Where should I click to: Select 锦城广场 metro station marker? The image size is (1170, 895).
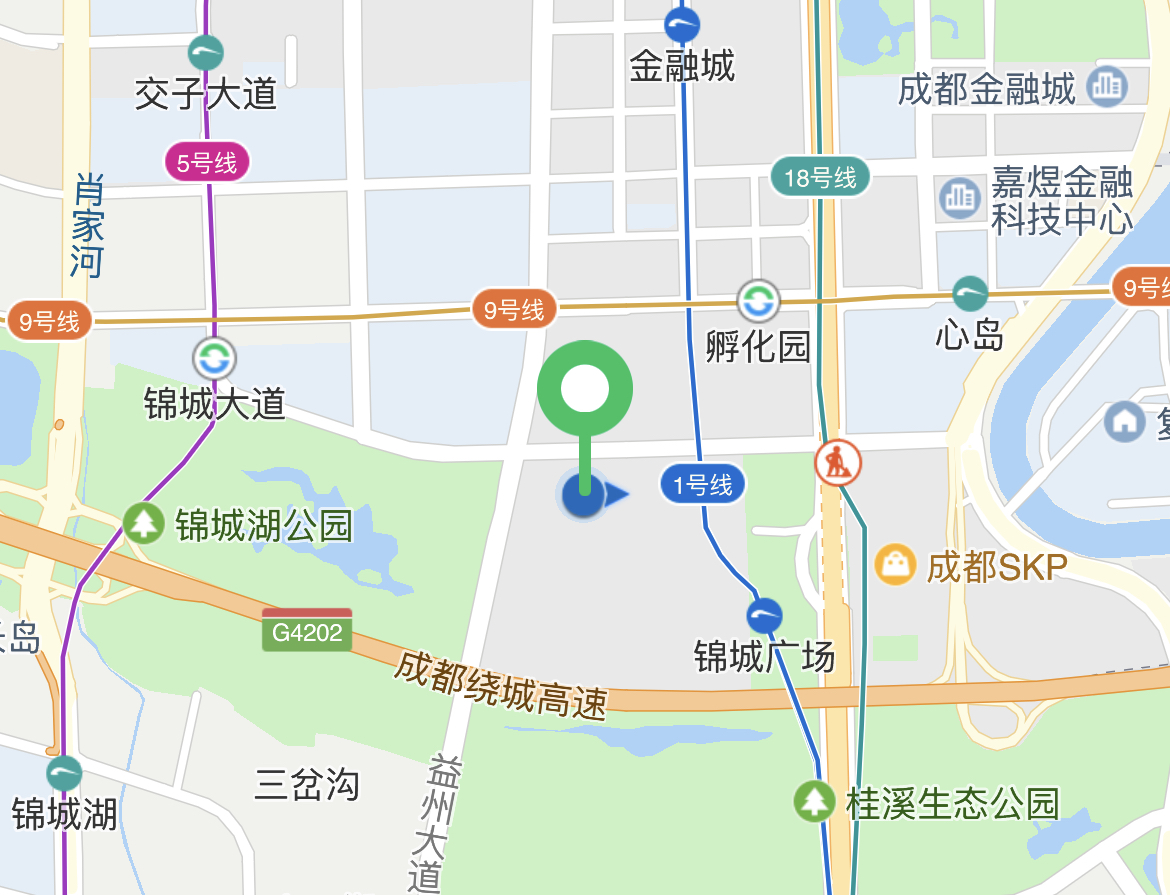[765, 616]
